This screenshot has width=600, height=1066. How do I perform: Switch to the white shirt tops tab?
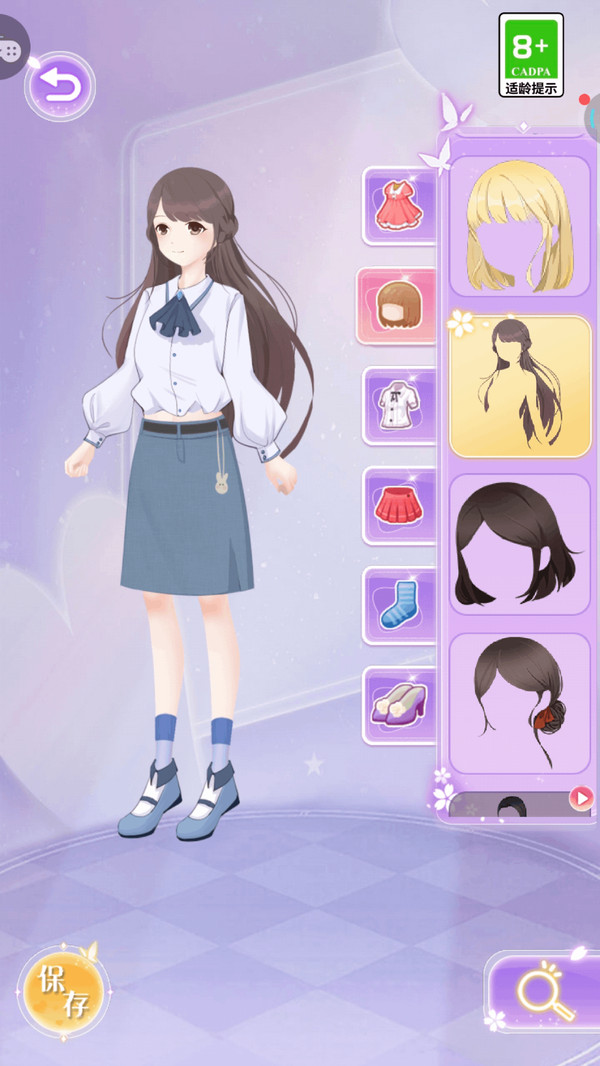point(399,405)
